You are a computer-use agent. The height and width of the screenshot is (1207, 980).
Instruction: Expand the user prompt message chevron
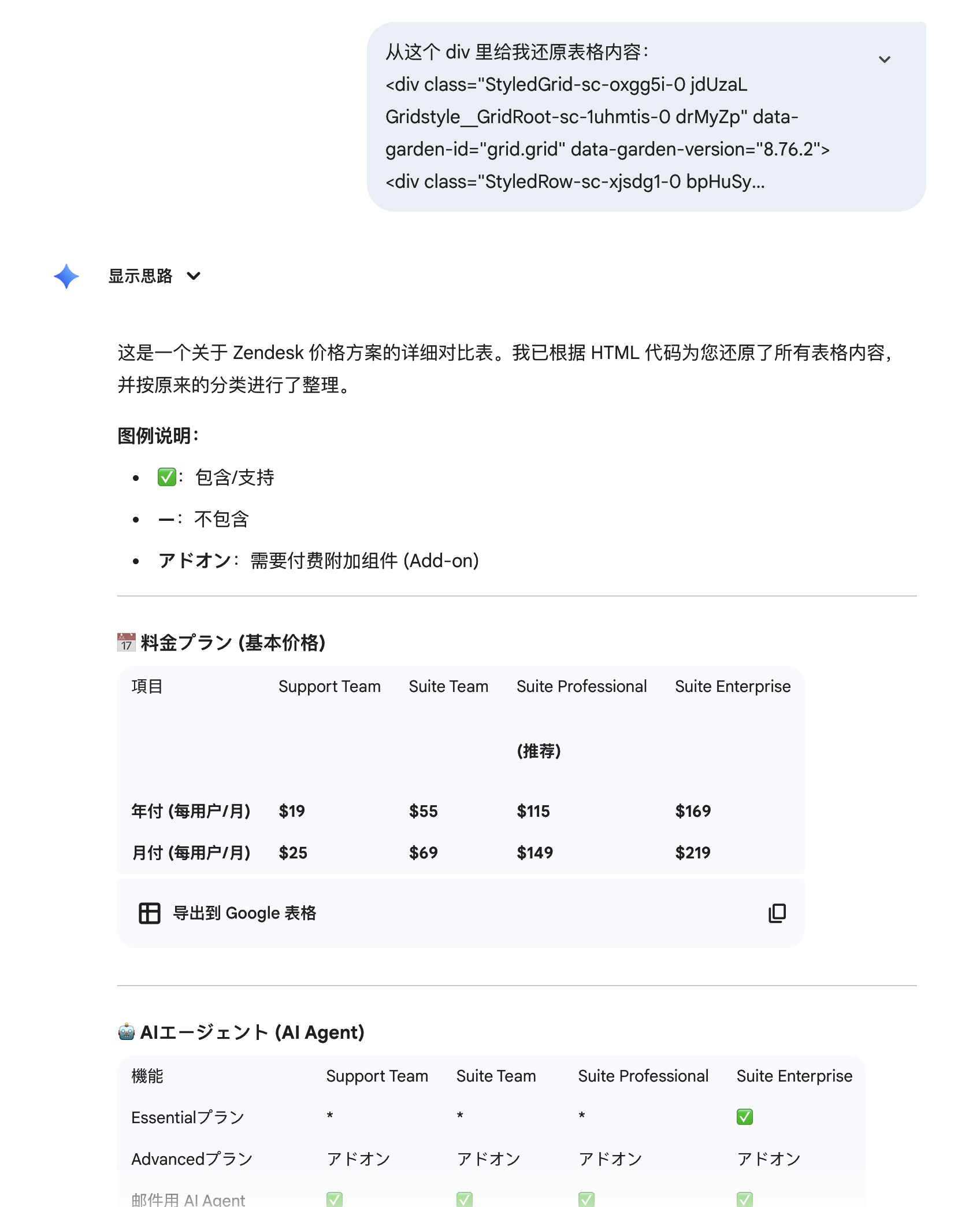[884, 60]
